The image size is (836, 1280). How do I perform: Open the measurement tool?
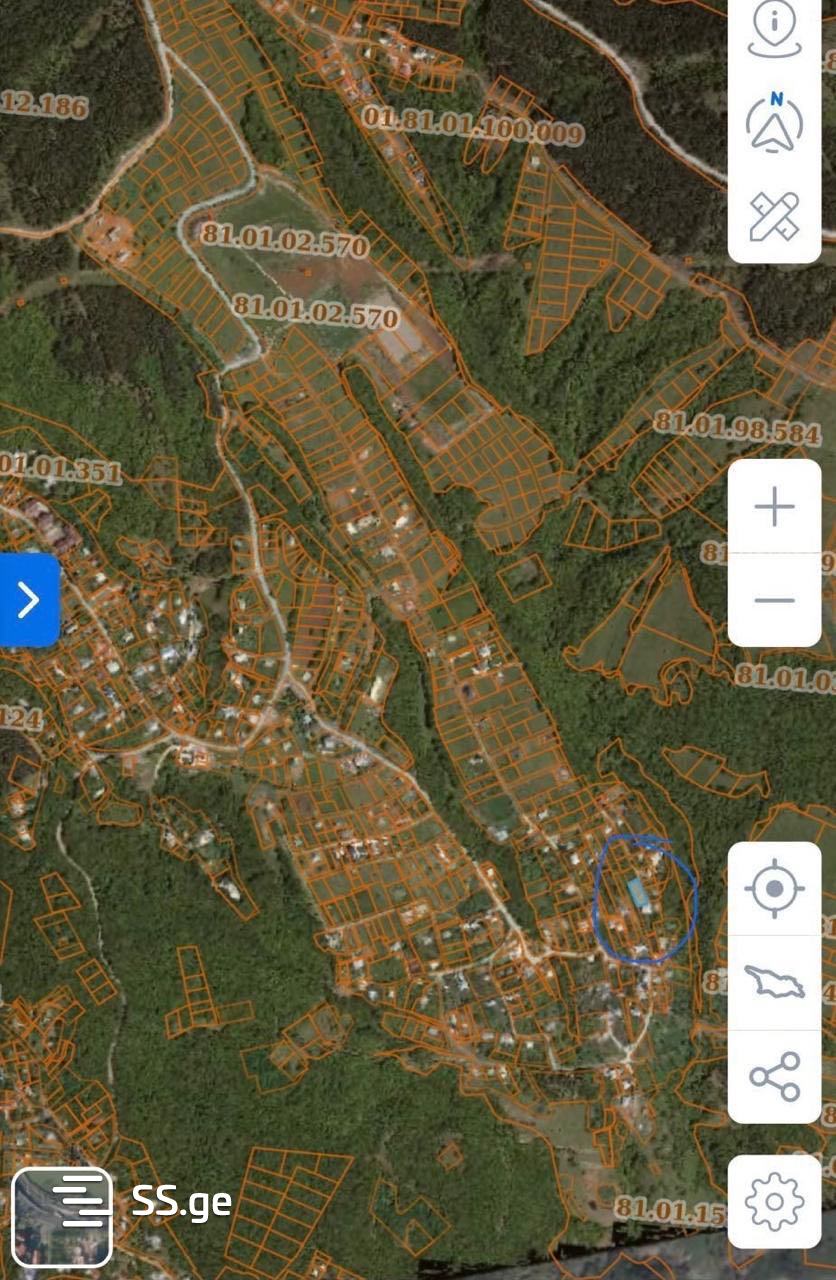coord(775,216)
